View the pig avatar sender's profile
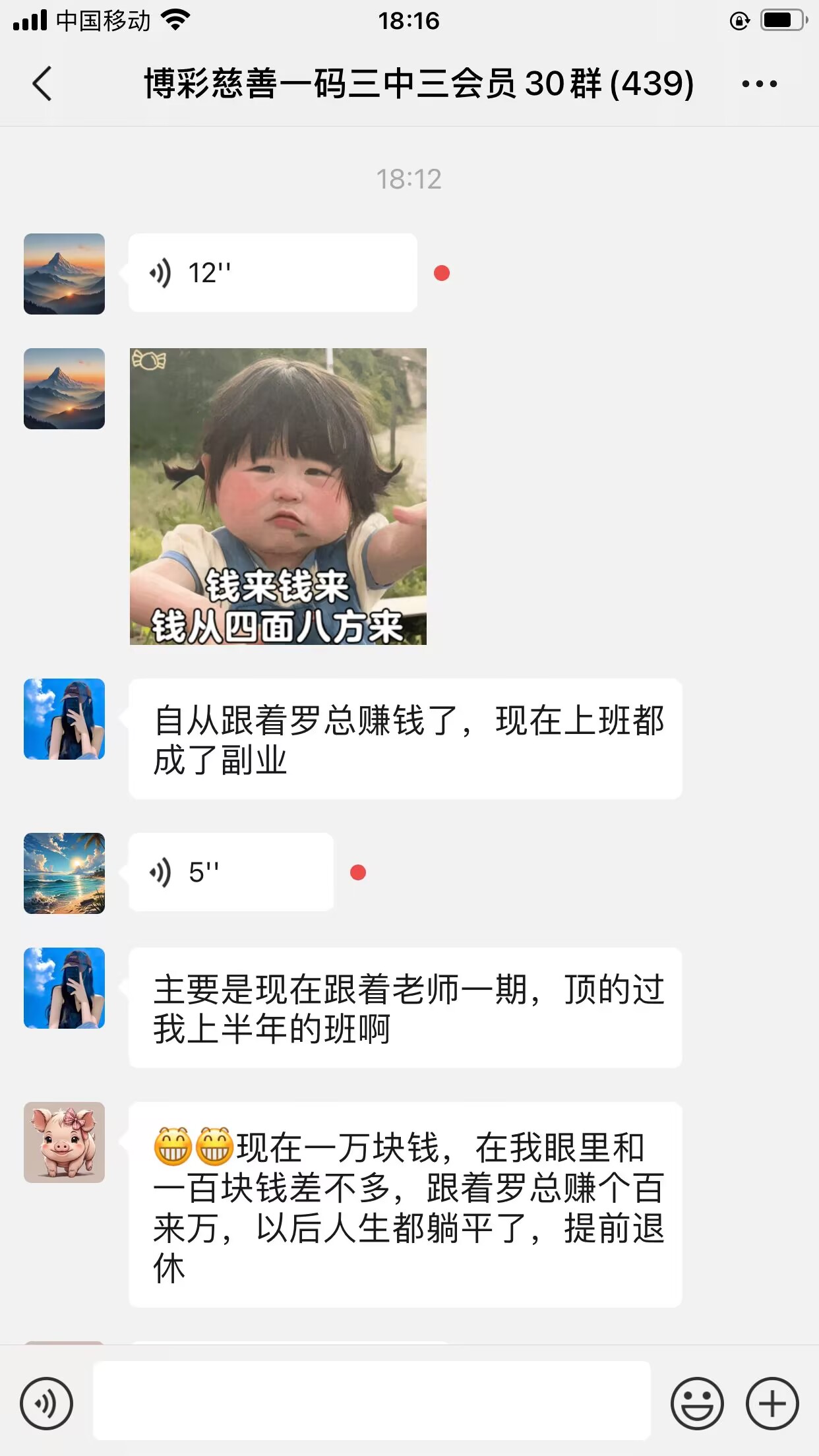 click(x=64, y=1141)
